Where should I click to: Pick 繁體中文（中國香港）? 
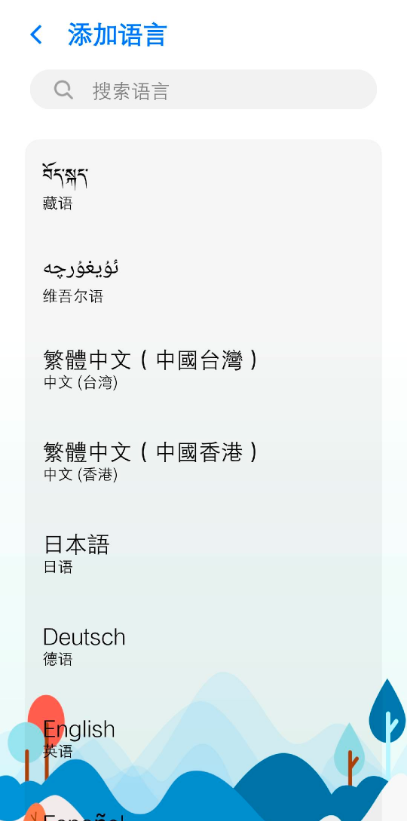click(x=203, y=462)
